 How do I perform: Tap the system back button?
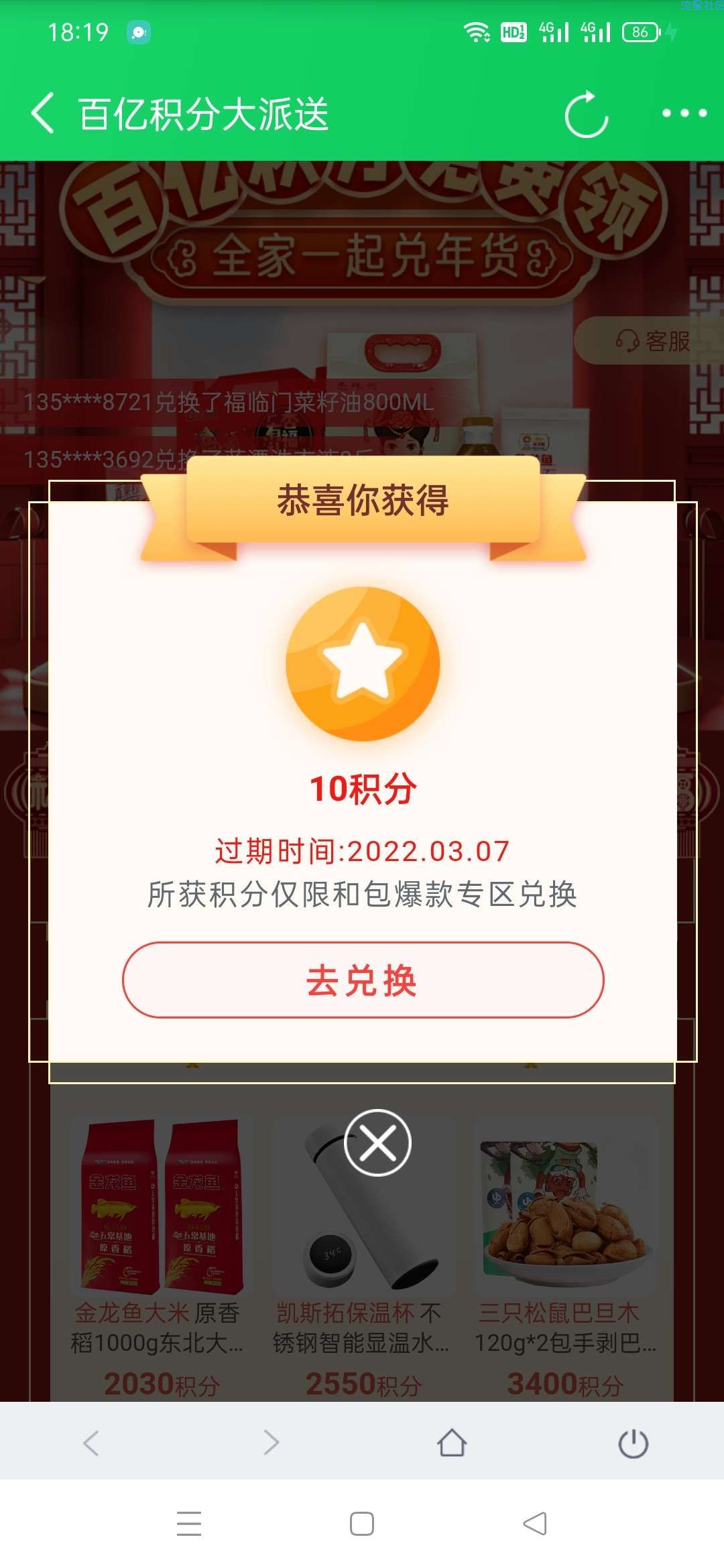pos(535,1524)
